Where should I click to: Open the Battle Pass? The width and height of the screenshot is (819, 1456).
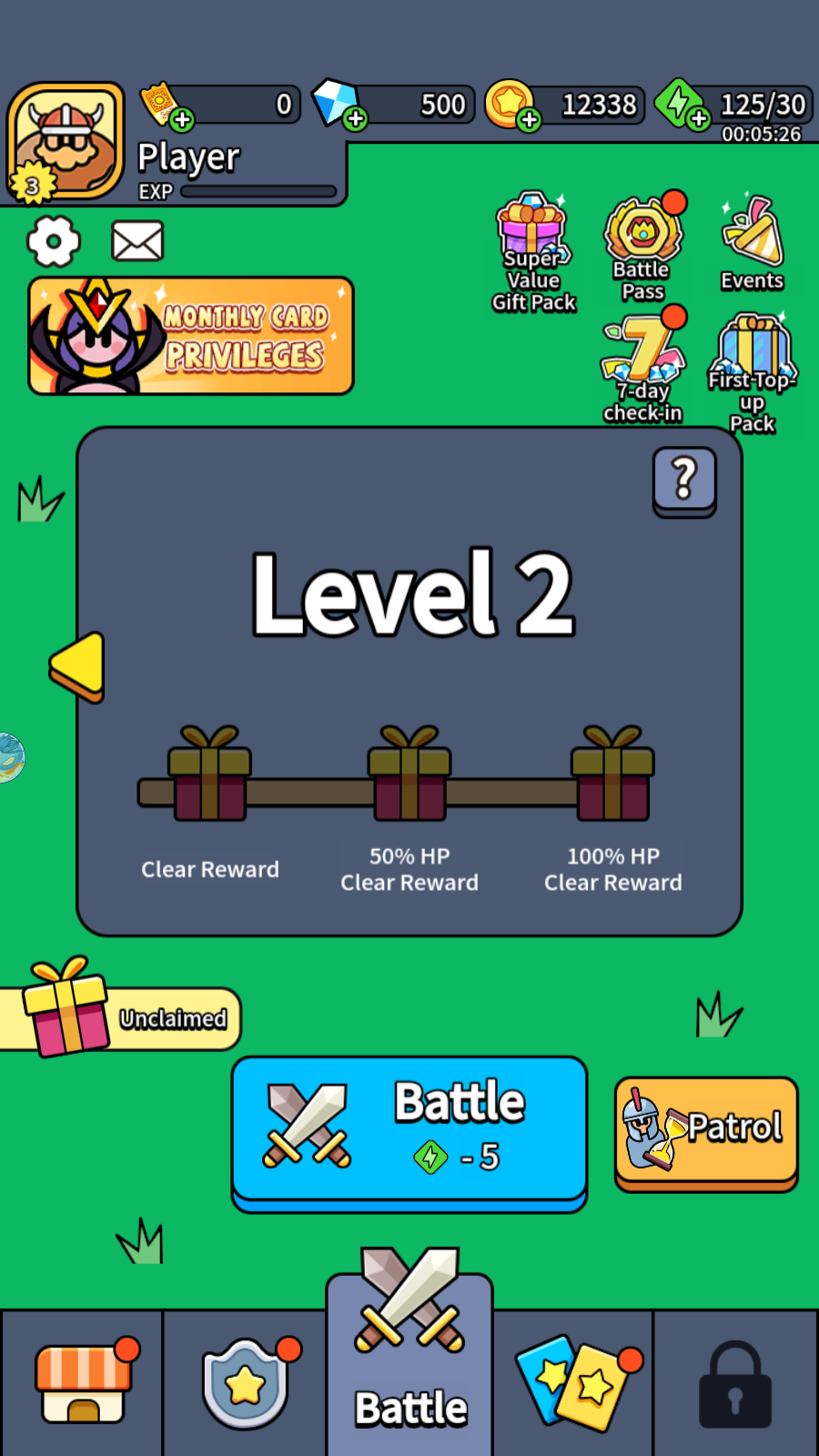(x=642, y=248)
